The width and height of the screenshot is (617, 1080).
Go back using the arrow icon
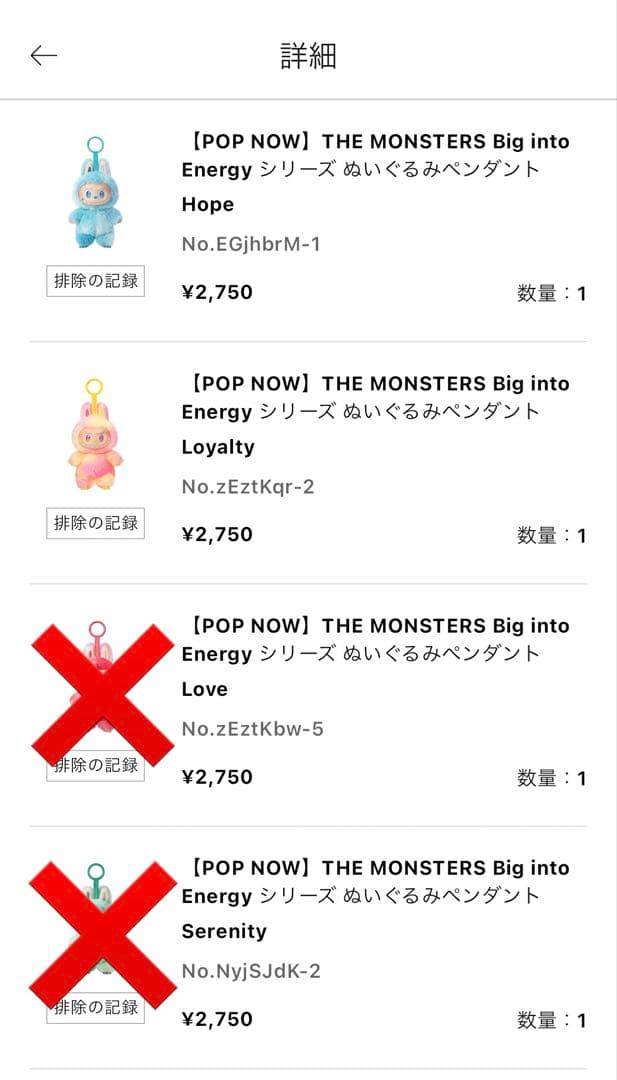tap(43, 56)
